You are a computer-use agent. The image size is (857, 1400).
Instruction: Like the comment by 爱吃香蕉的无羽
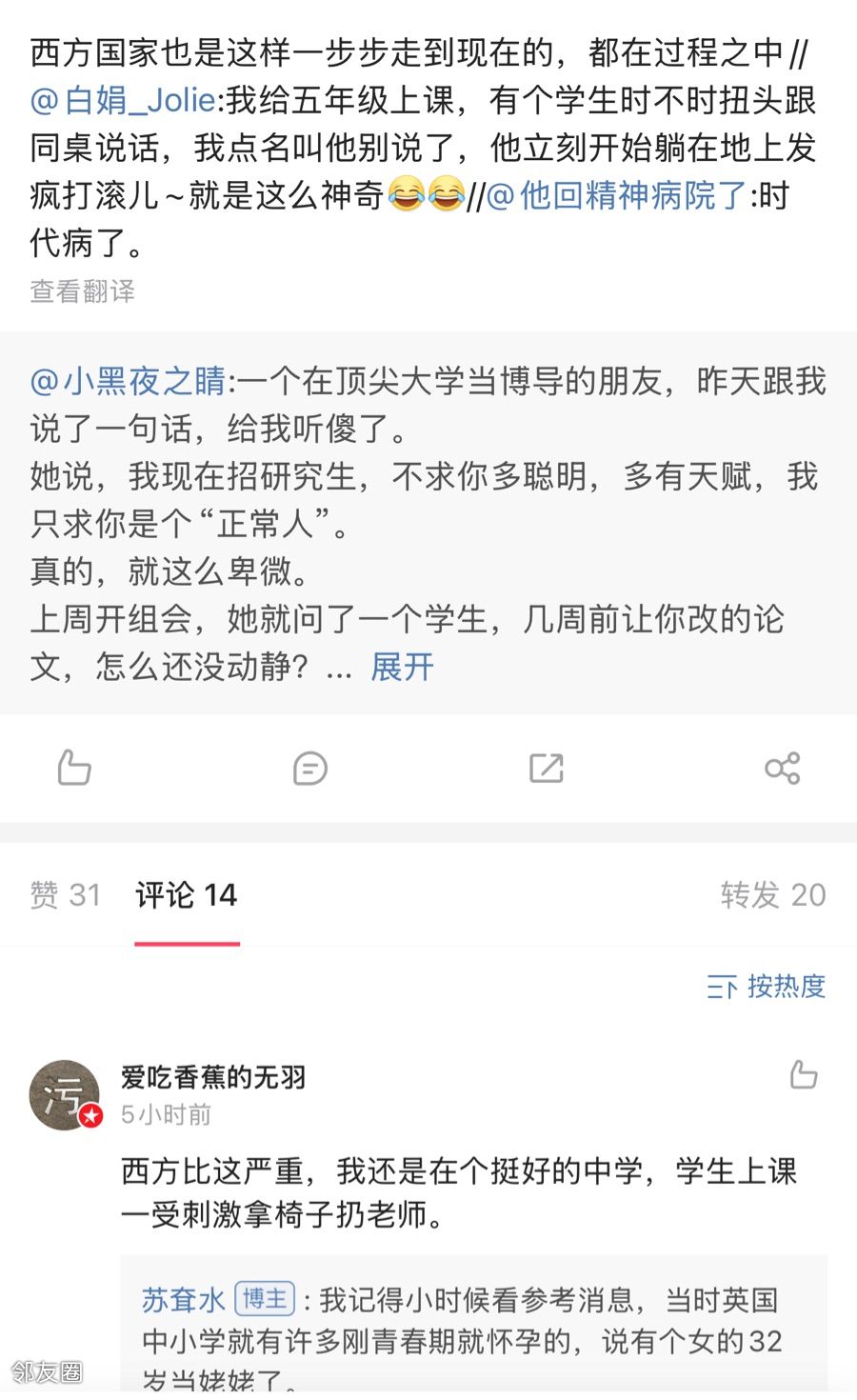click(x=804, y=1075)
